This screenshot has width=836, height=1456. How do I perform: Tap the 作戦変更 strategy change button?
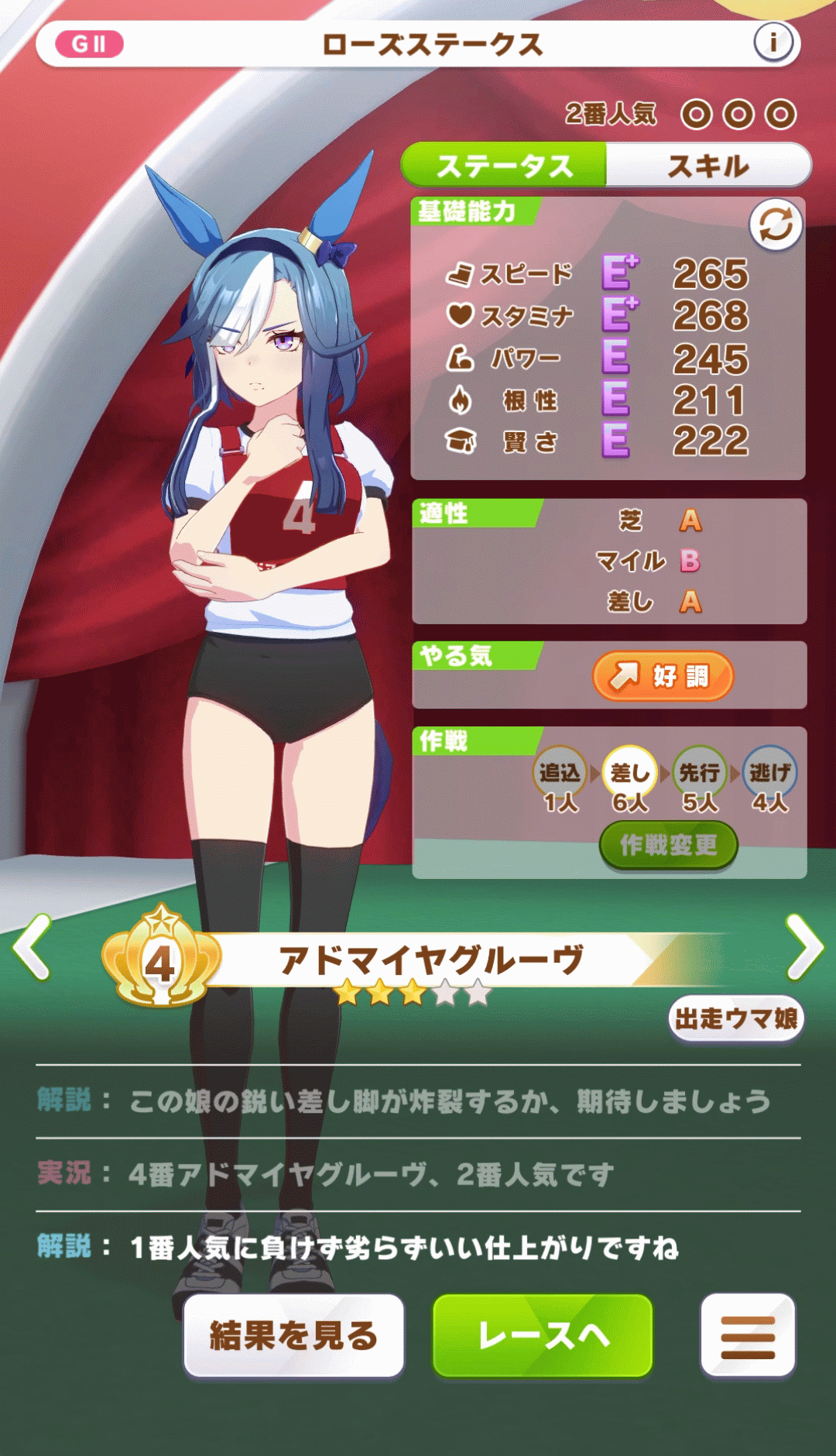tap(668, 845)
